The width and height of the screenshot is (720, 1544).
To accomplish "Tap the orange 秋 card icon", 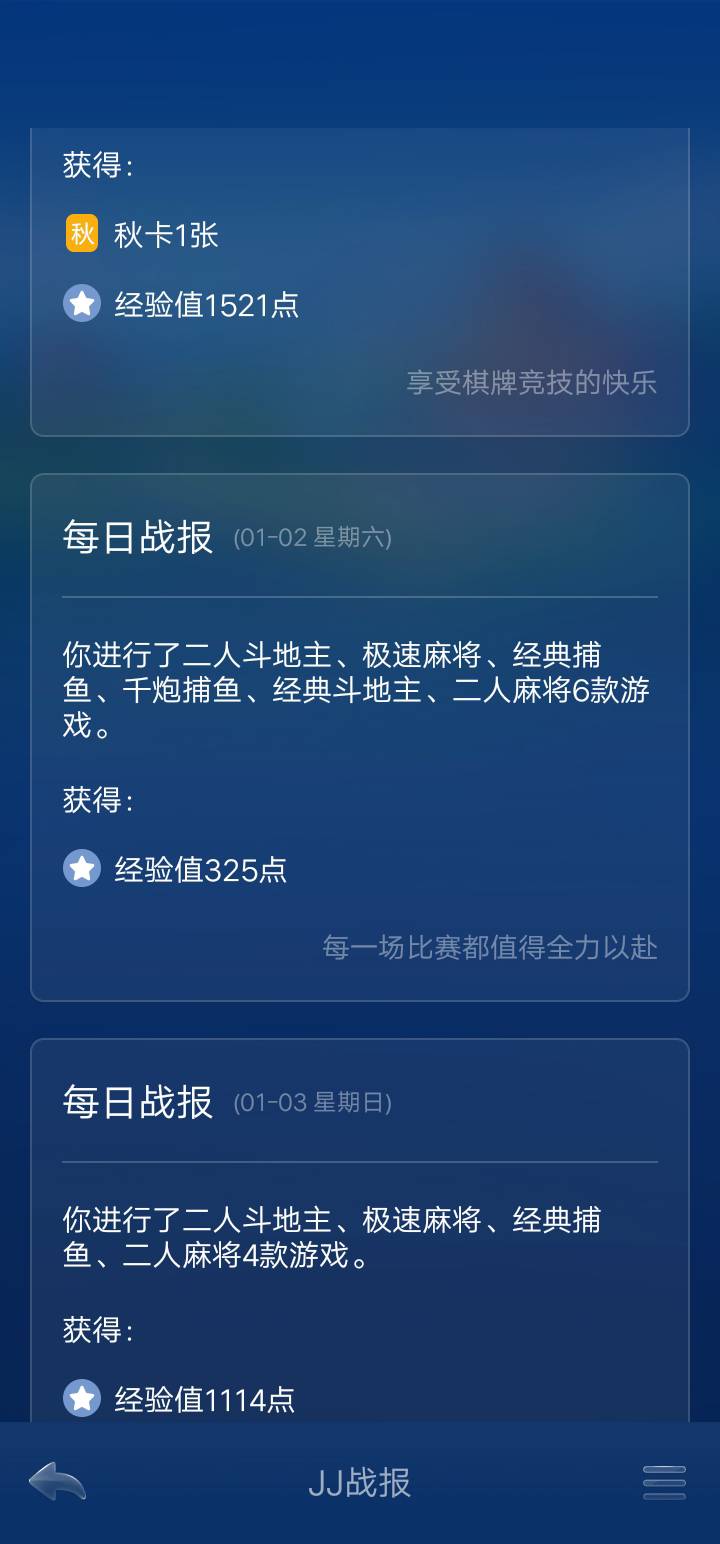I will tap(81, 232).
